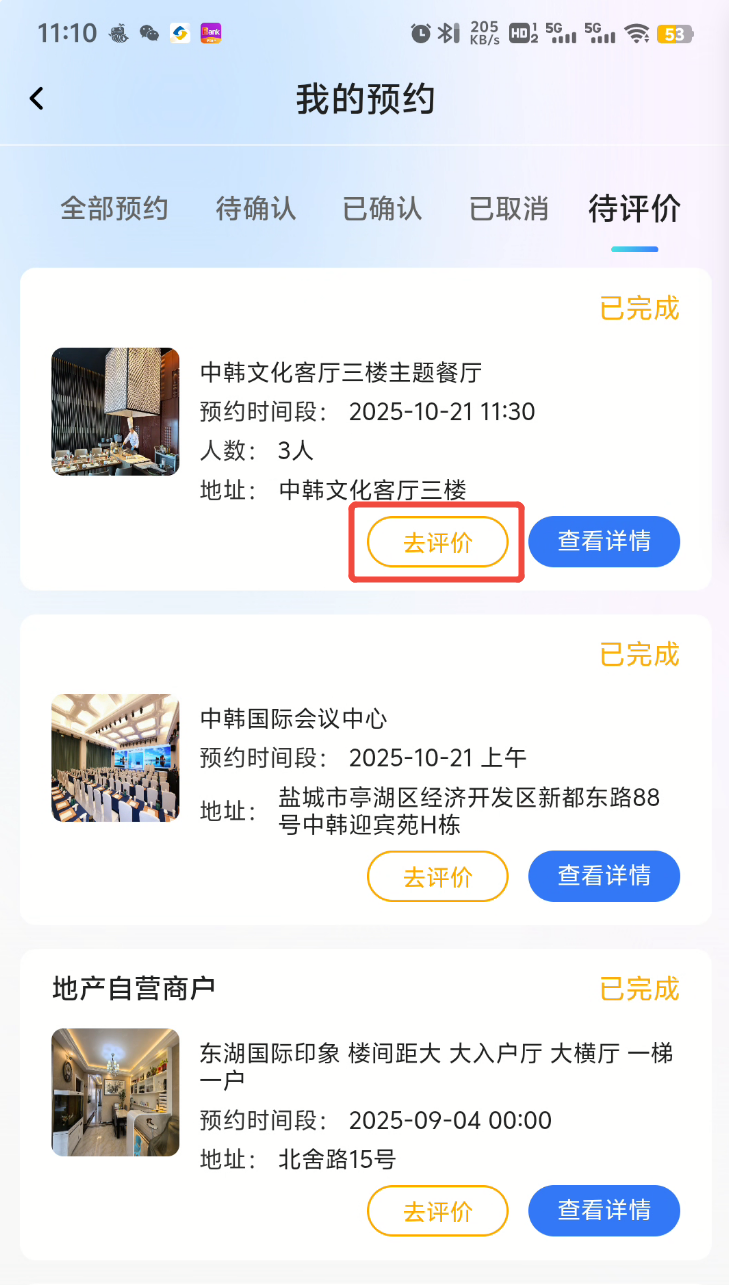Open the 已确认 tab
This screenshot has width=729, height=1285.
[382, 208]
